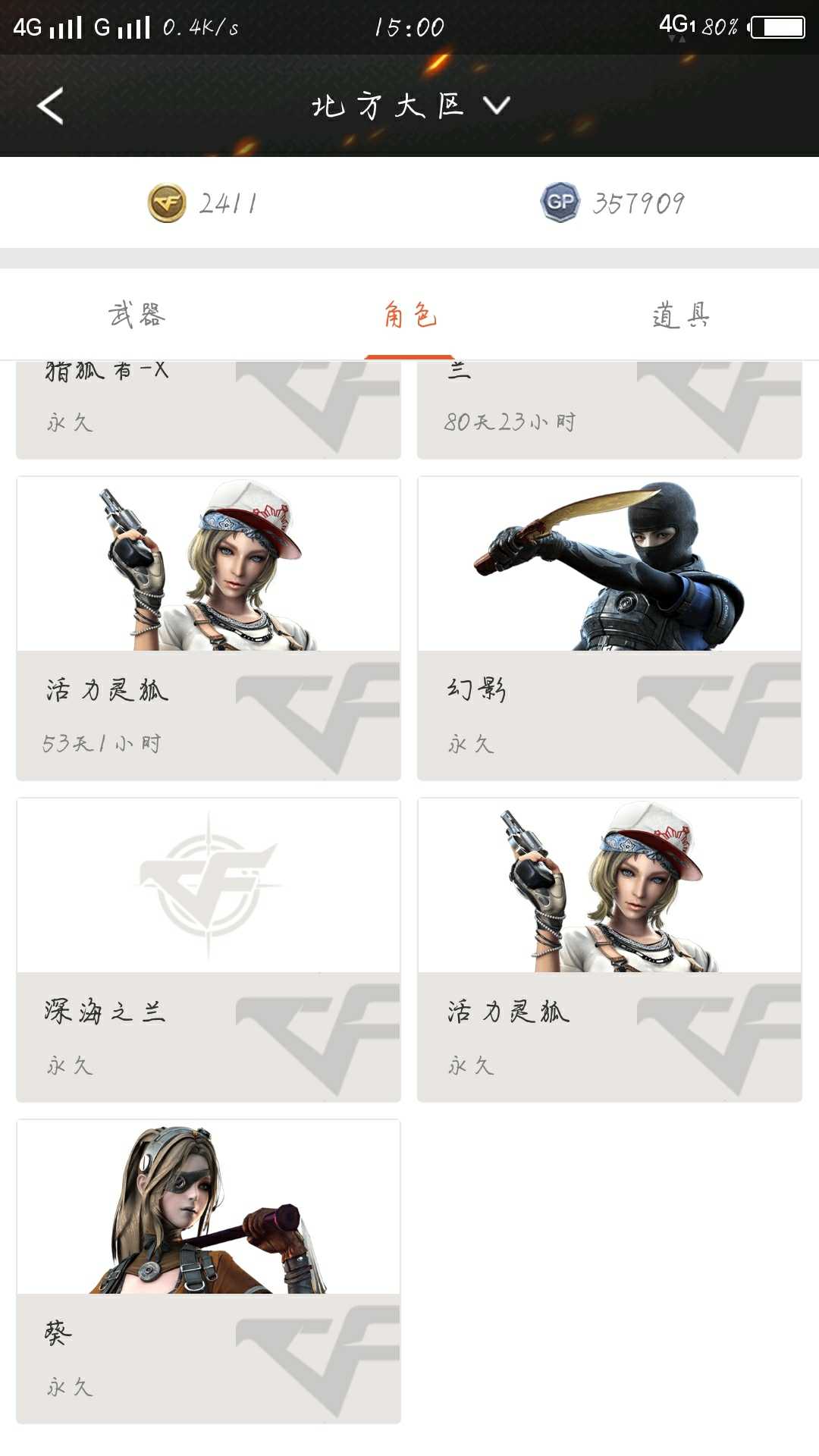Open the 葵 character card

209,1271
